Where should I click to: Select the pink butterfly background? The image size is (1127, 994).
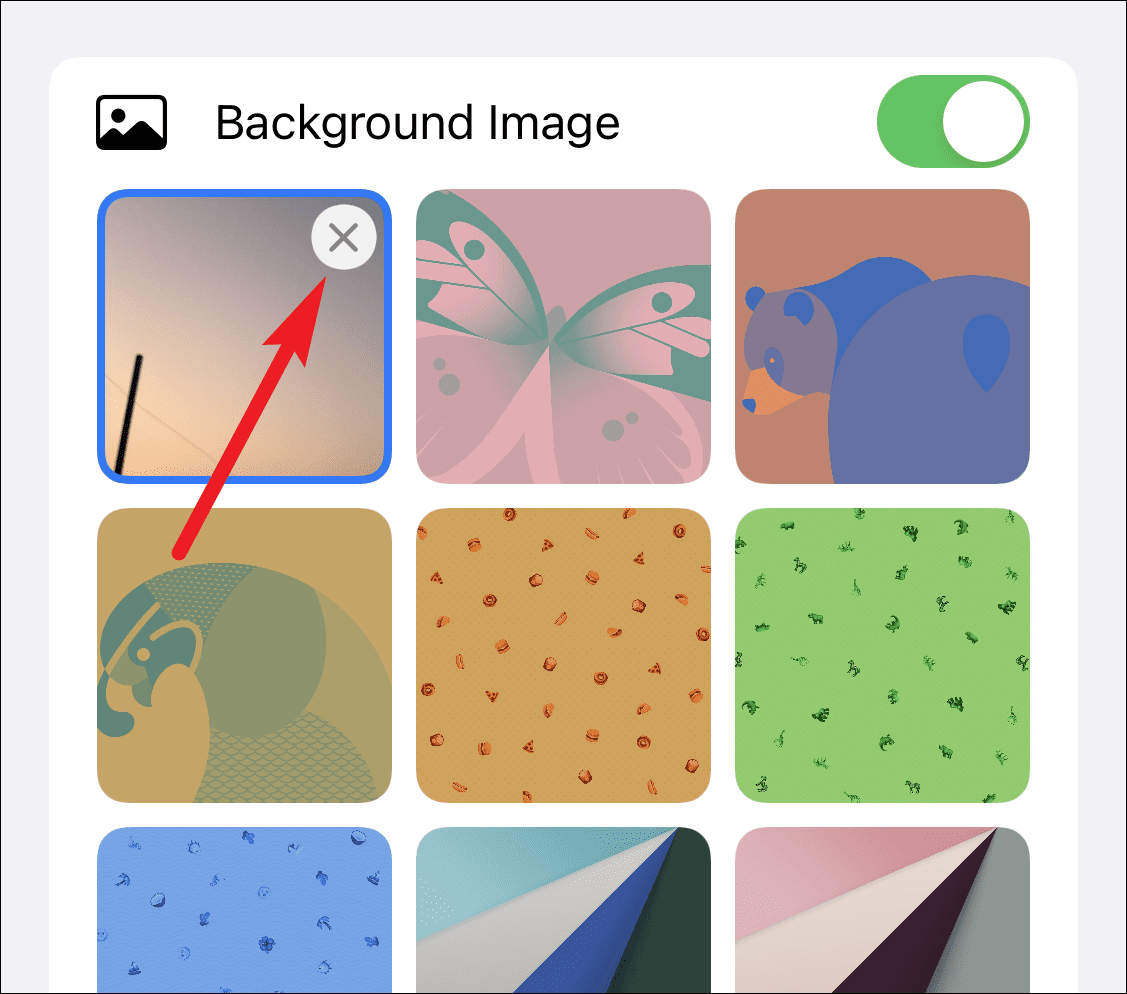(x=563, y=336)
